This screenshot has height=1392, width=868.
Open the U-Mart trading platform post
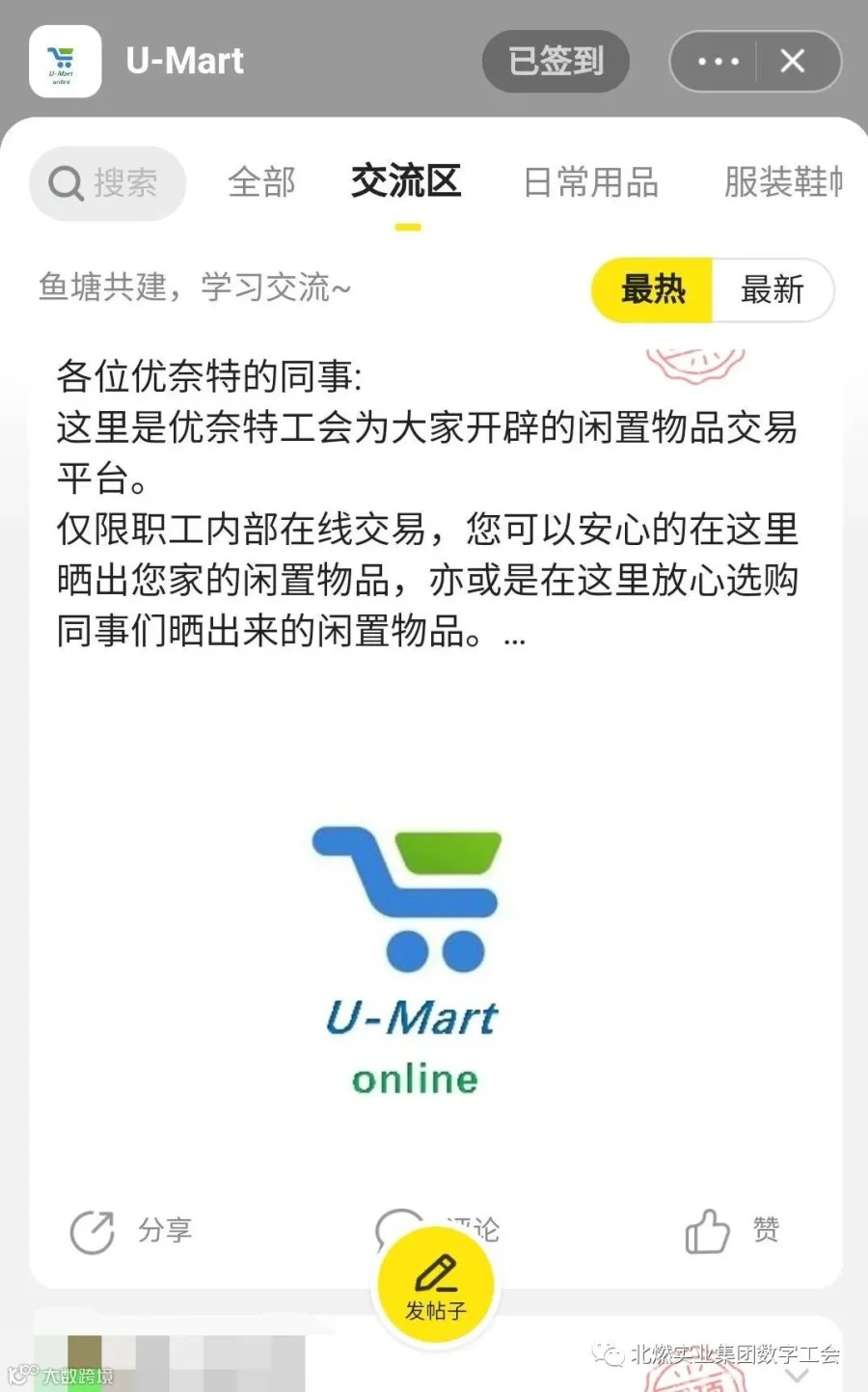[x=427, y=503]
